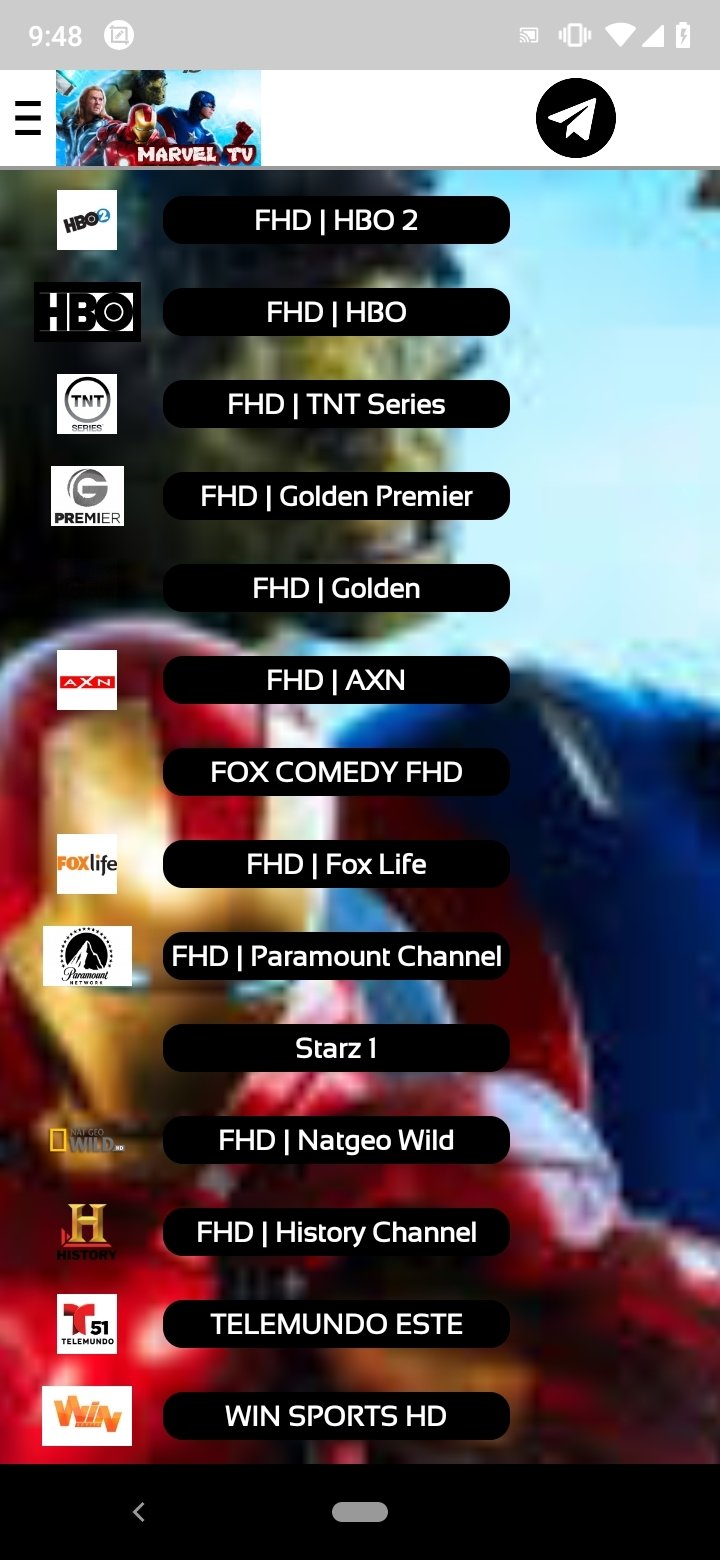Play the Starz 1 channel
Screen dimensions: 720x1560
pyautogui.click(x=336, y=1048)
